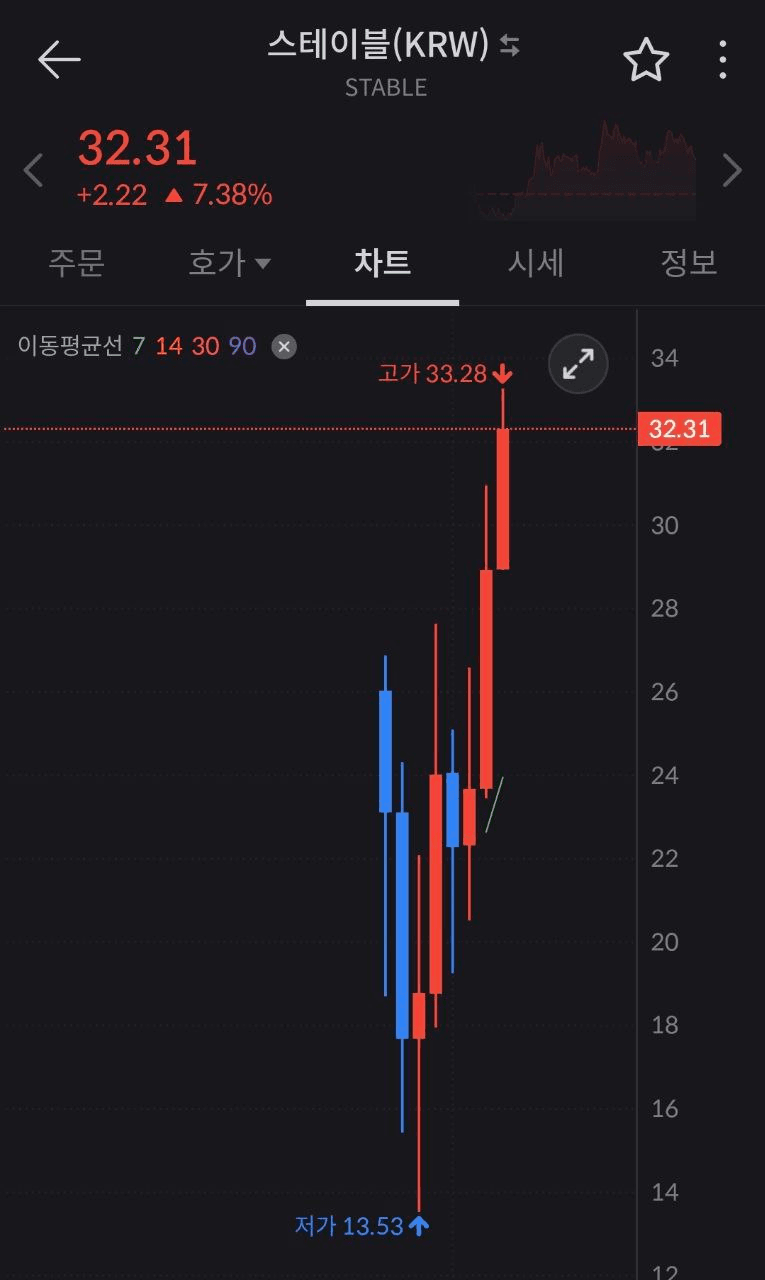Expand the chart to fullscreen
The width and height of the screenshot is (765, 1280).
(578, 364)
